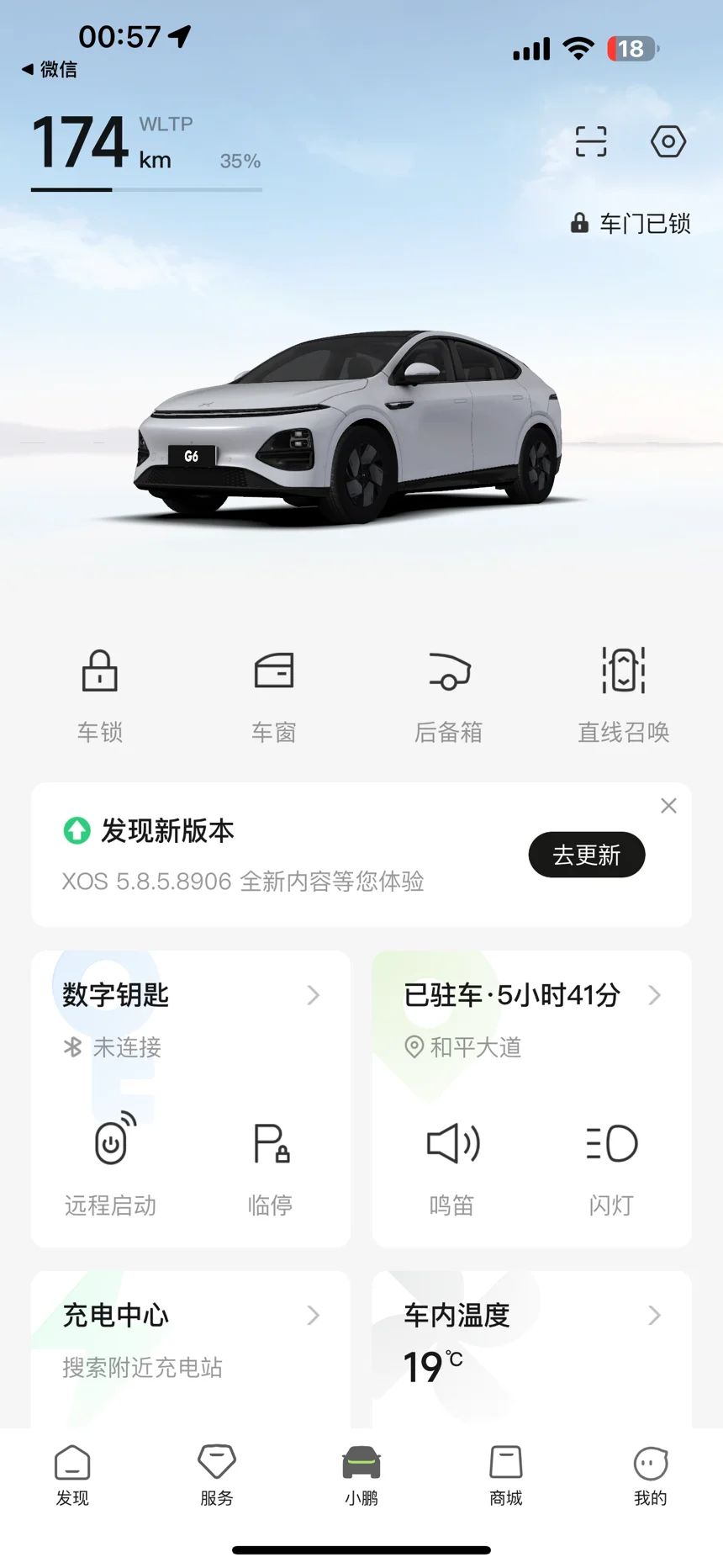
Task: Return to 微信 via the back link
Action: point(50,69)
